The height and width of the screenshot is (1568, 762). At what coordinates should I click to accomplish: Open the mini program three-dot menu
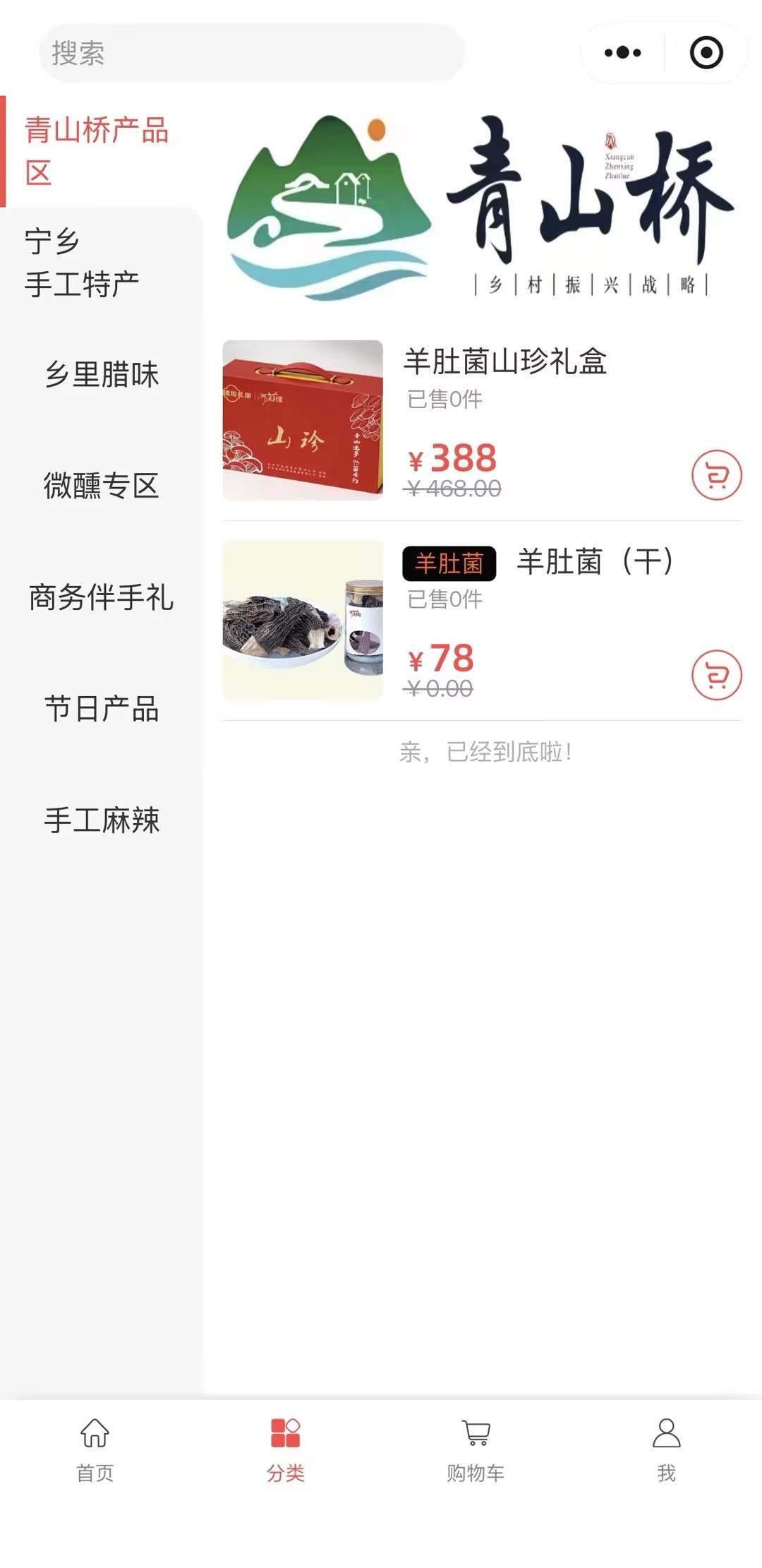coord(622,53)
